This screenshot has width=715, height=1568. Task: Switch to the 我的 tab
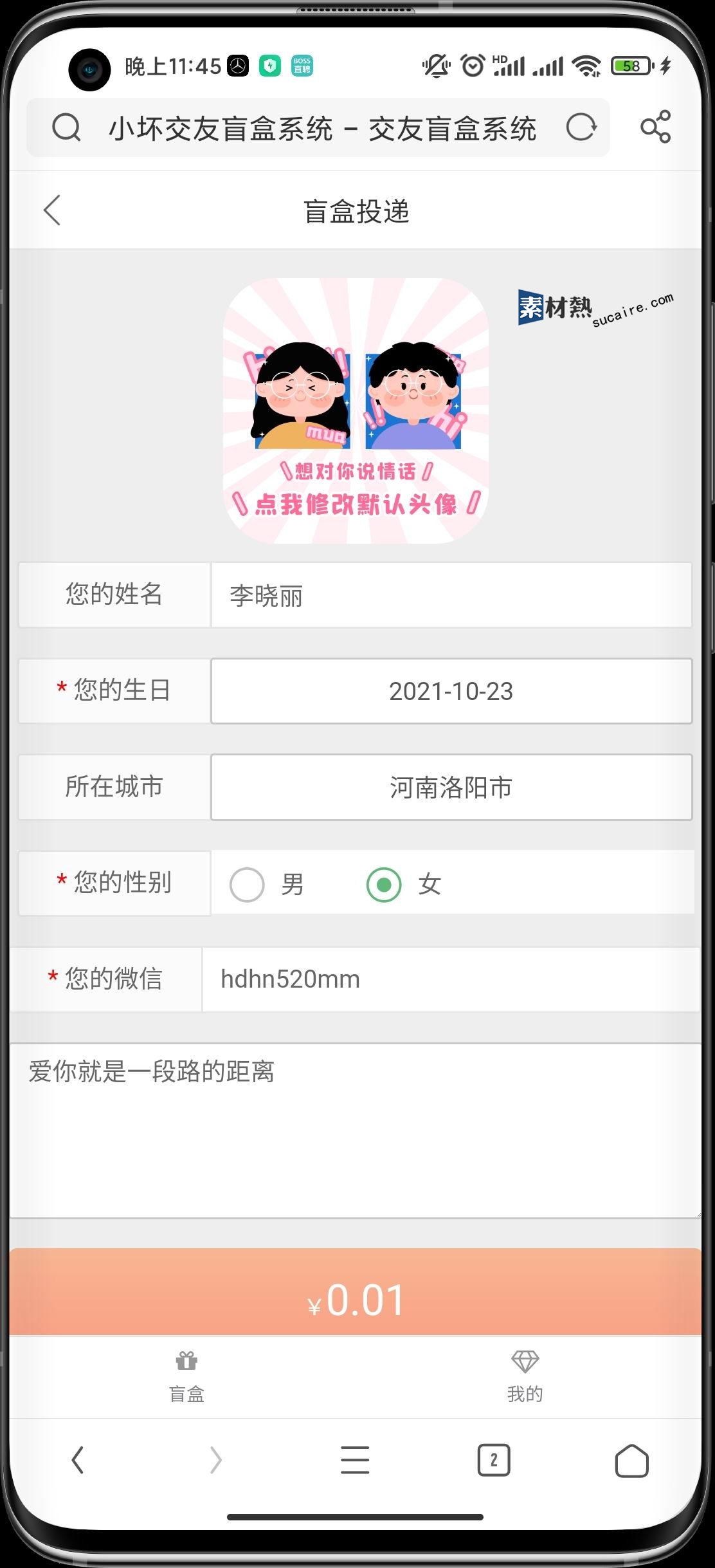click(x=525, y=1375)
